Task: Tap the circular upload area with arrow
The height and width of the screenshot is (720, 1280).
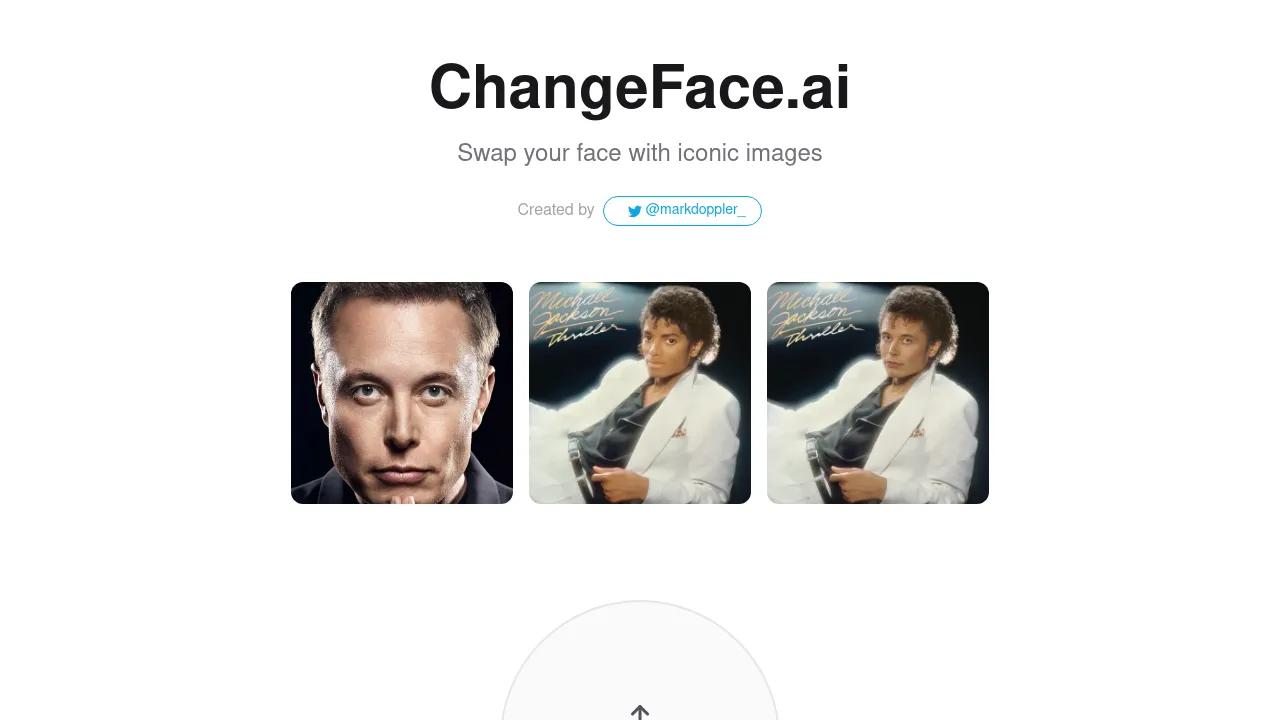Action: (640, 662)
